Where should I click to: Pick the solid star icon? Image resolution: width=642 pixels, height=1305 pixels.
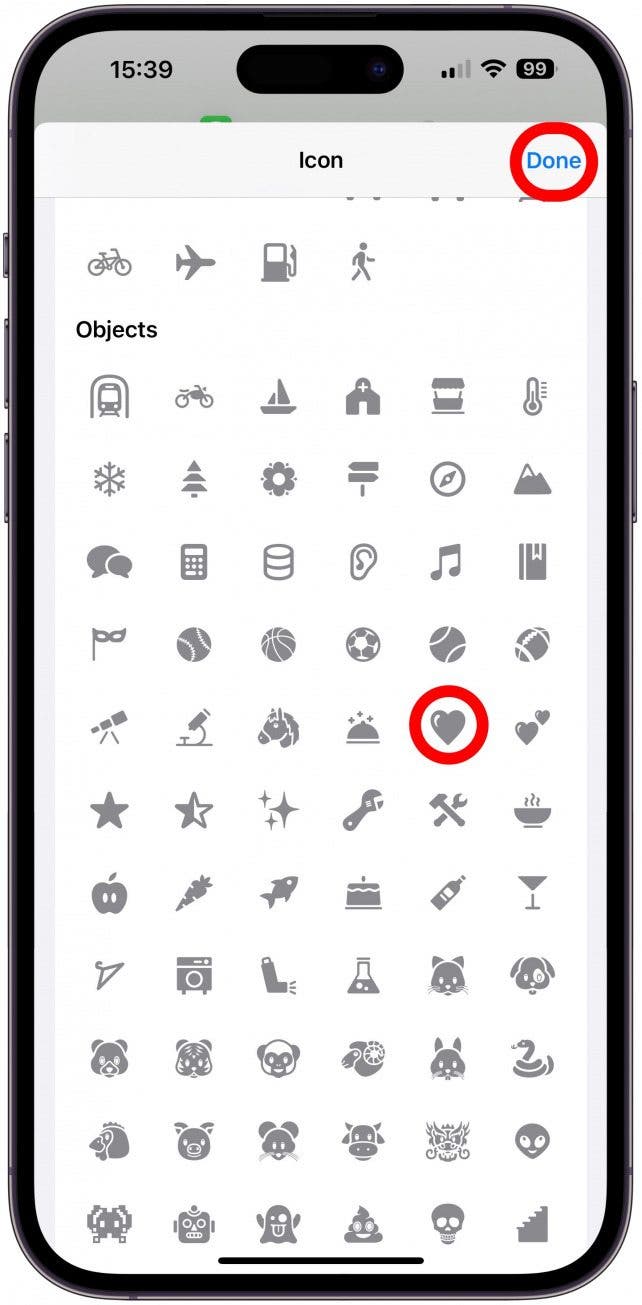point(109,810)
